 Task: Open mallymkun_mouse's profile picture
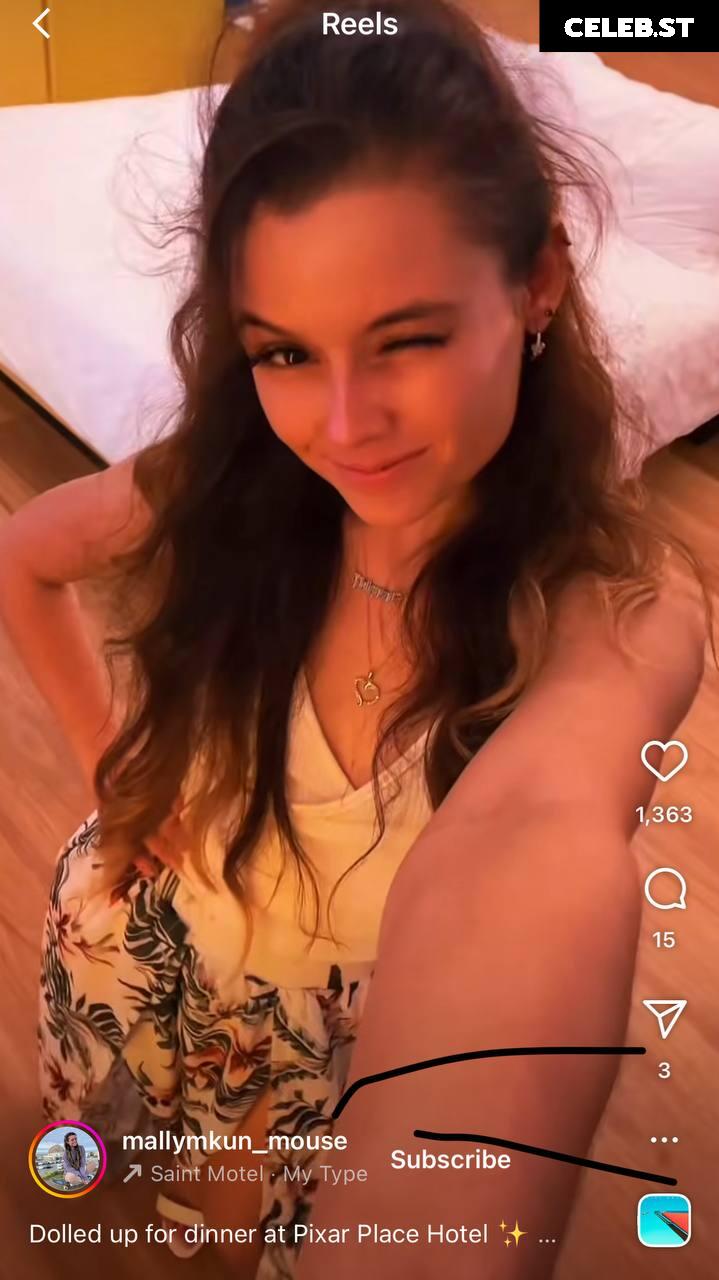[67, 1160]
